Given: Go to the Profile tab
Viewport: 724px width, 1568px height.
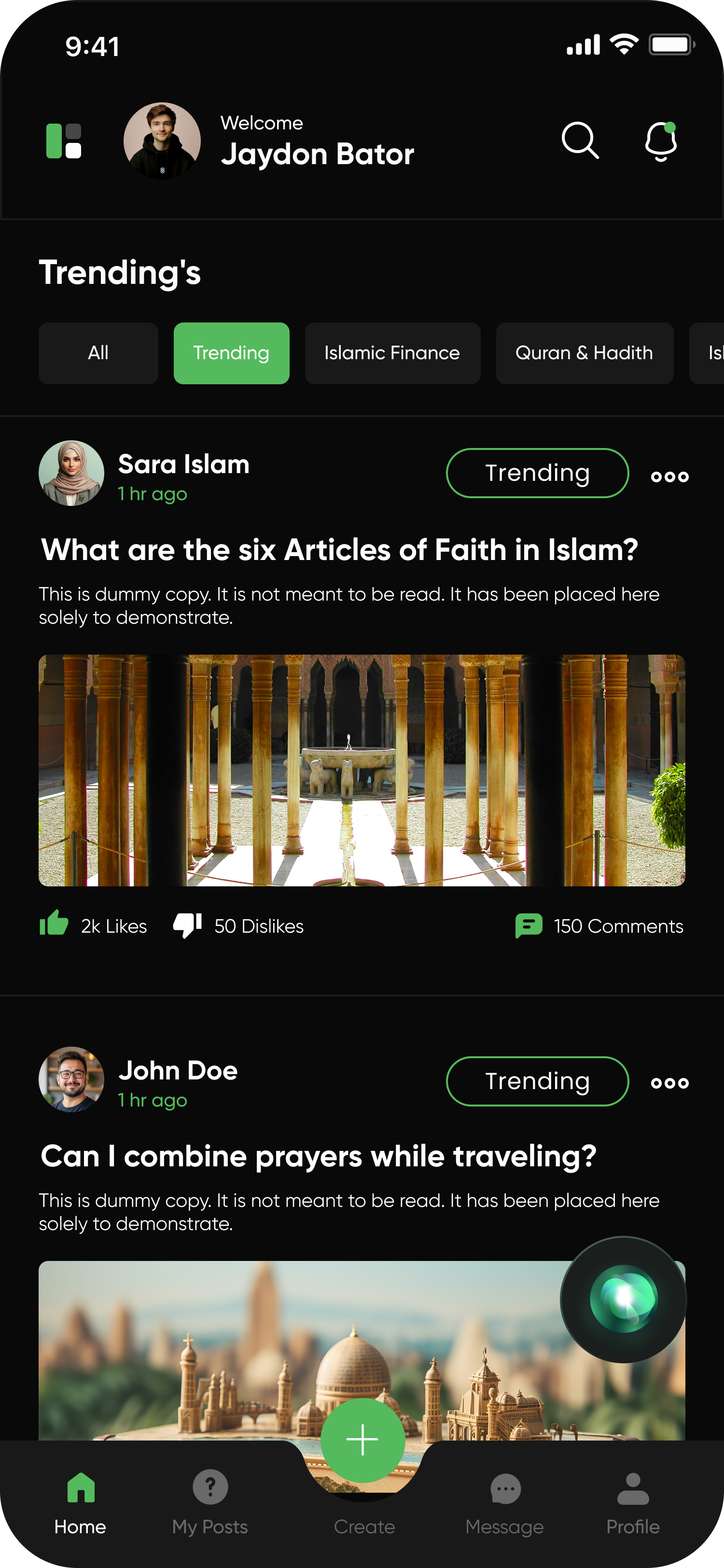Looking at the screenshot, I should 633,1500.
